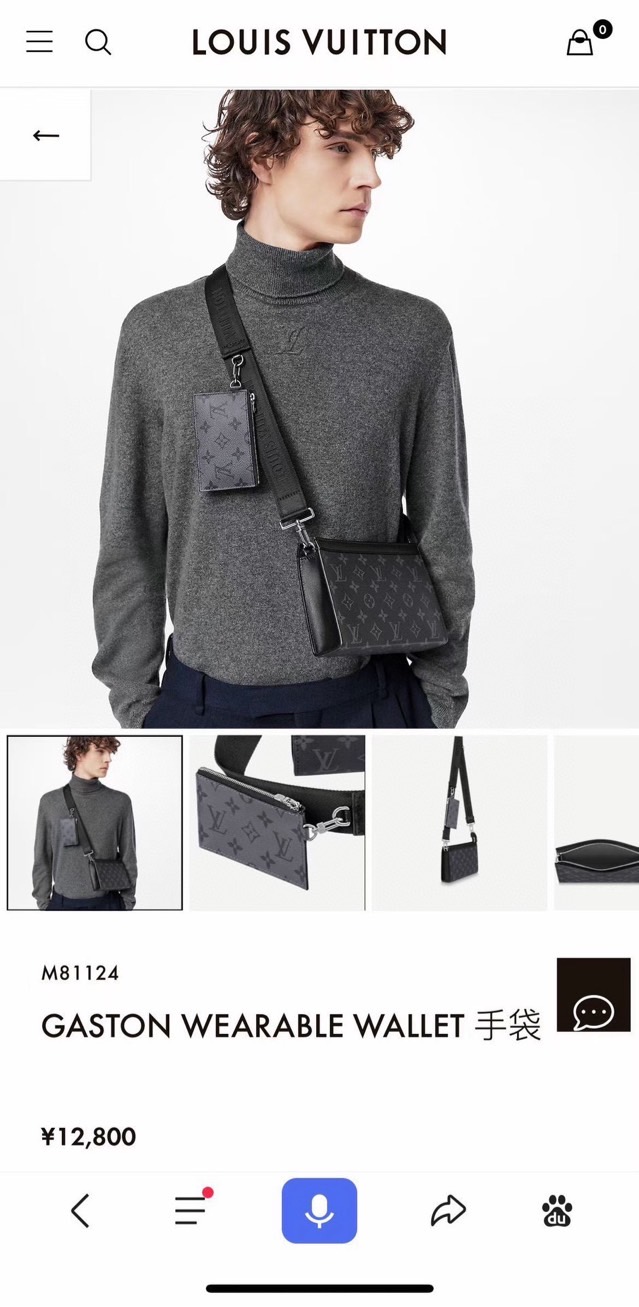Share this page

(448, 1211)
